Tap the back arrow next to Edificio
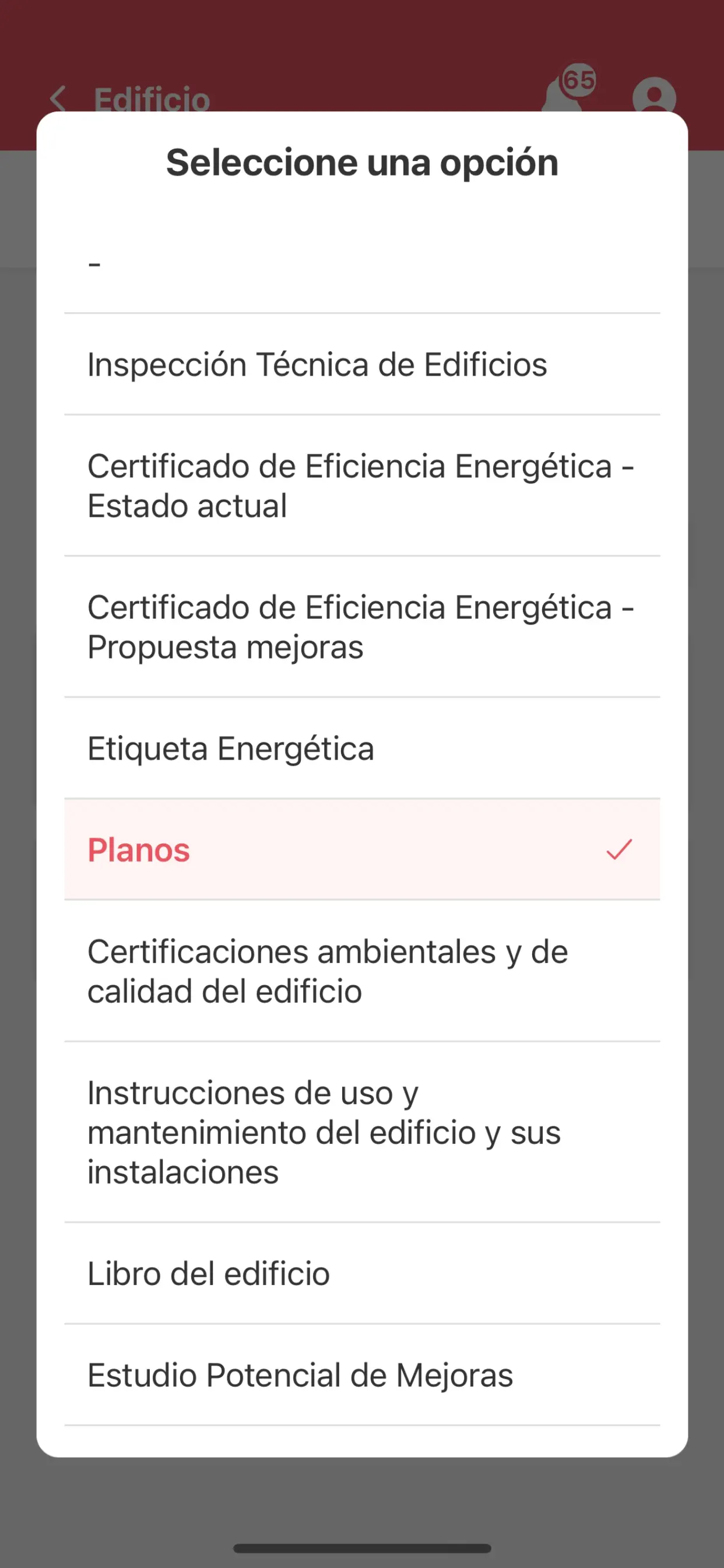 point(59,99)
